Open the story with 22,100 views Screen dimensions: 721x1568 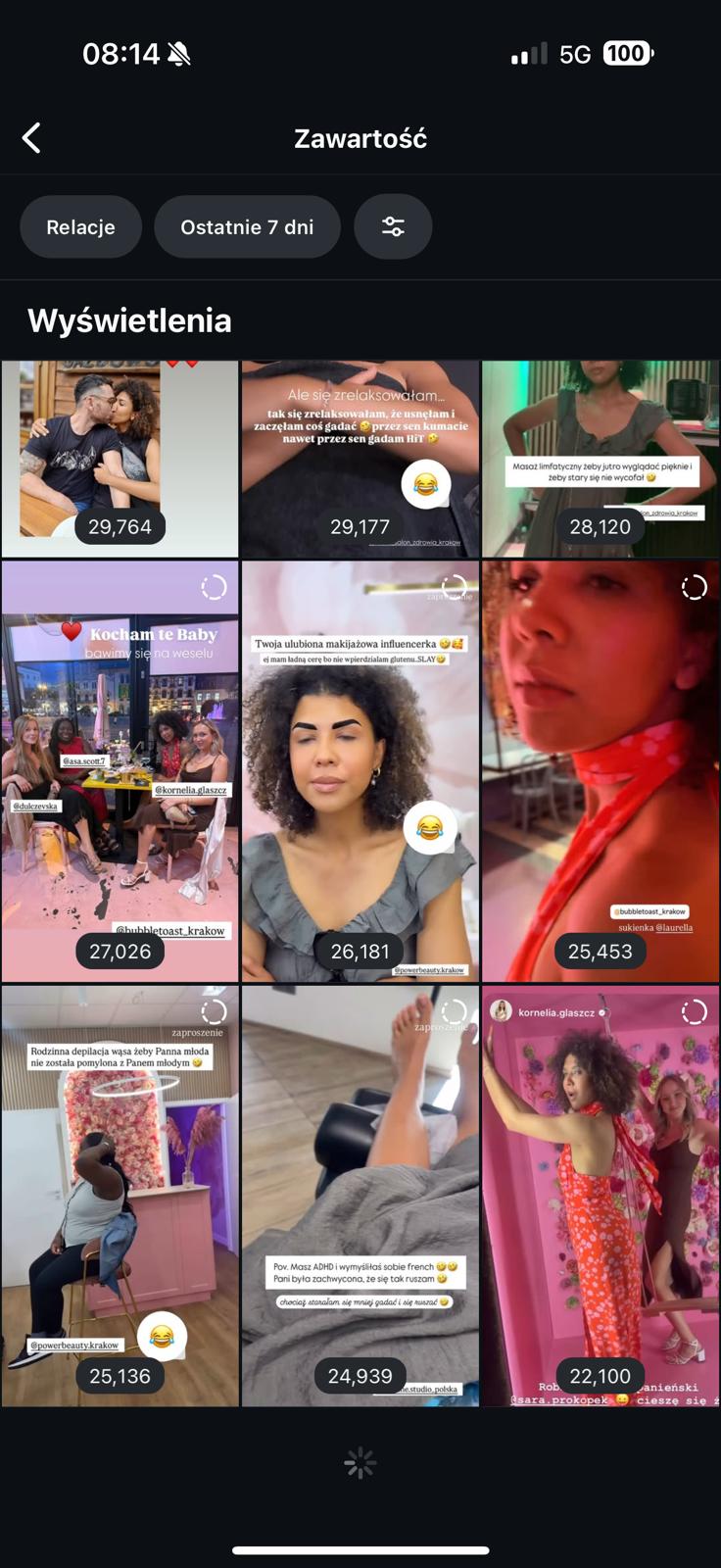tap(600, 1196)
